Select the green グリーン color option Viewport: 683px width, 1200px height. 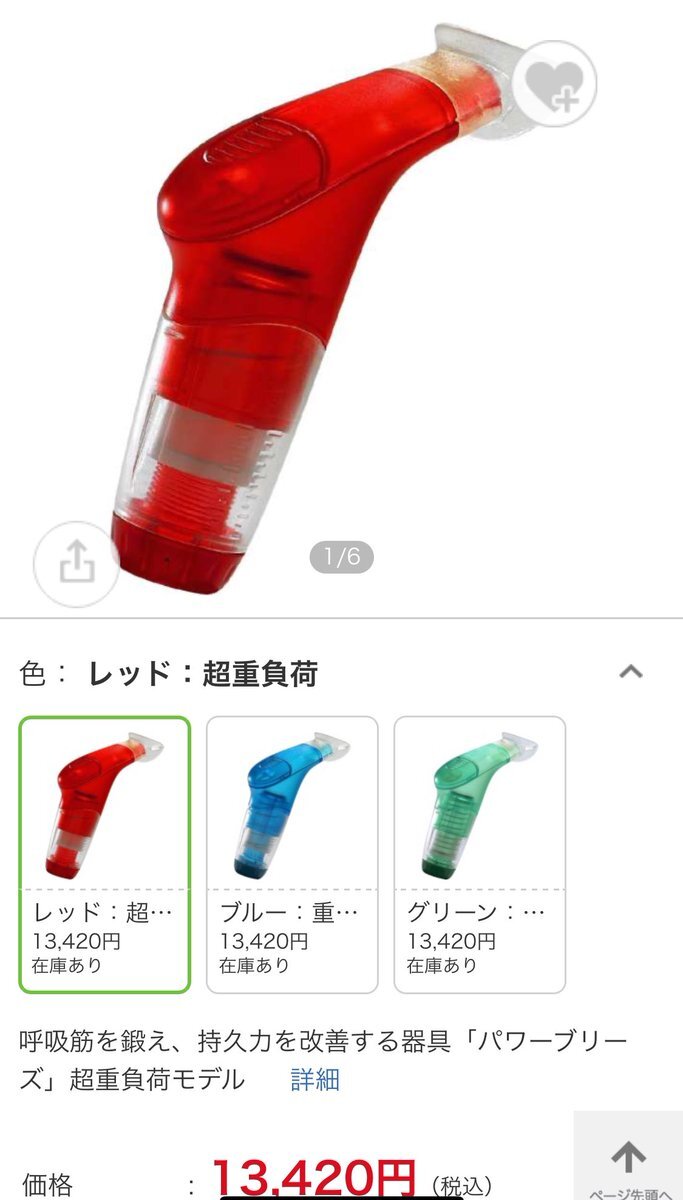point(480,855)
